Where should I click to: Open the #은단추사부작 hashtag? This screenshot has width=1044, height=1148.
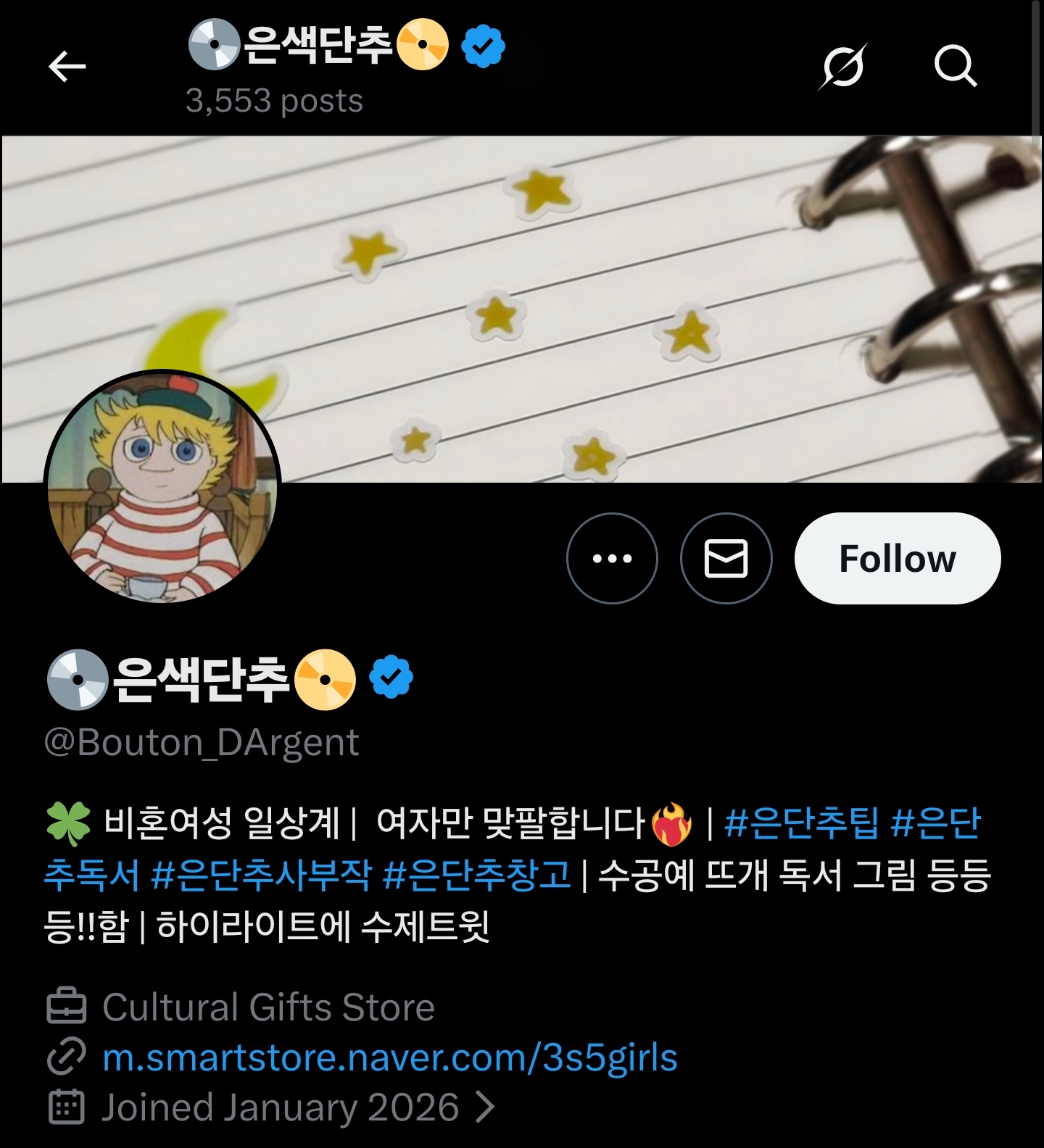pos(261,875)
